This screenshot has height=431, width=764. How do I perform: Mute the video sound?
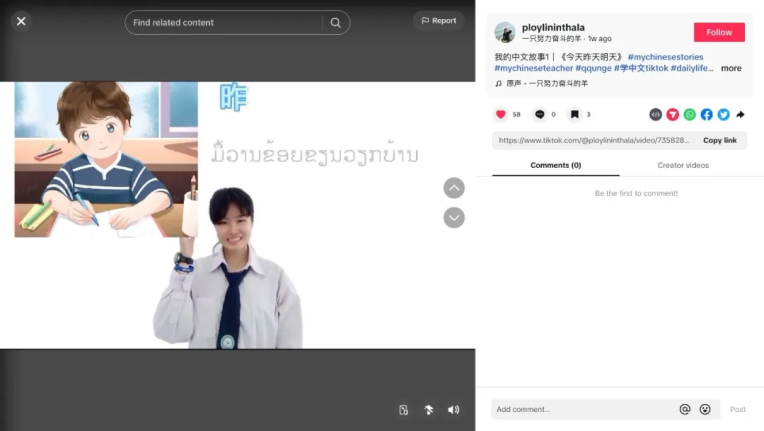pyautogui.click(x=454, y=409)
